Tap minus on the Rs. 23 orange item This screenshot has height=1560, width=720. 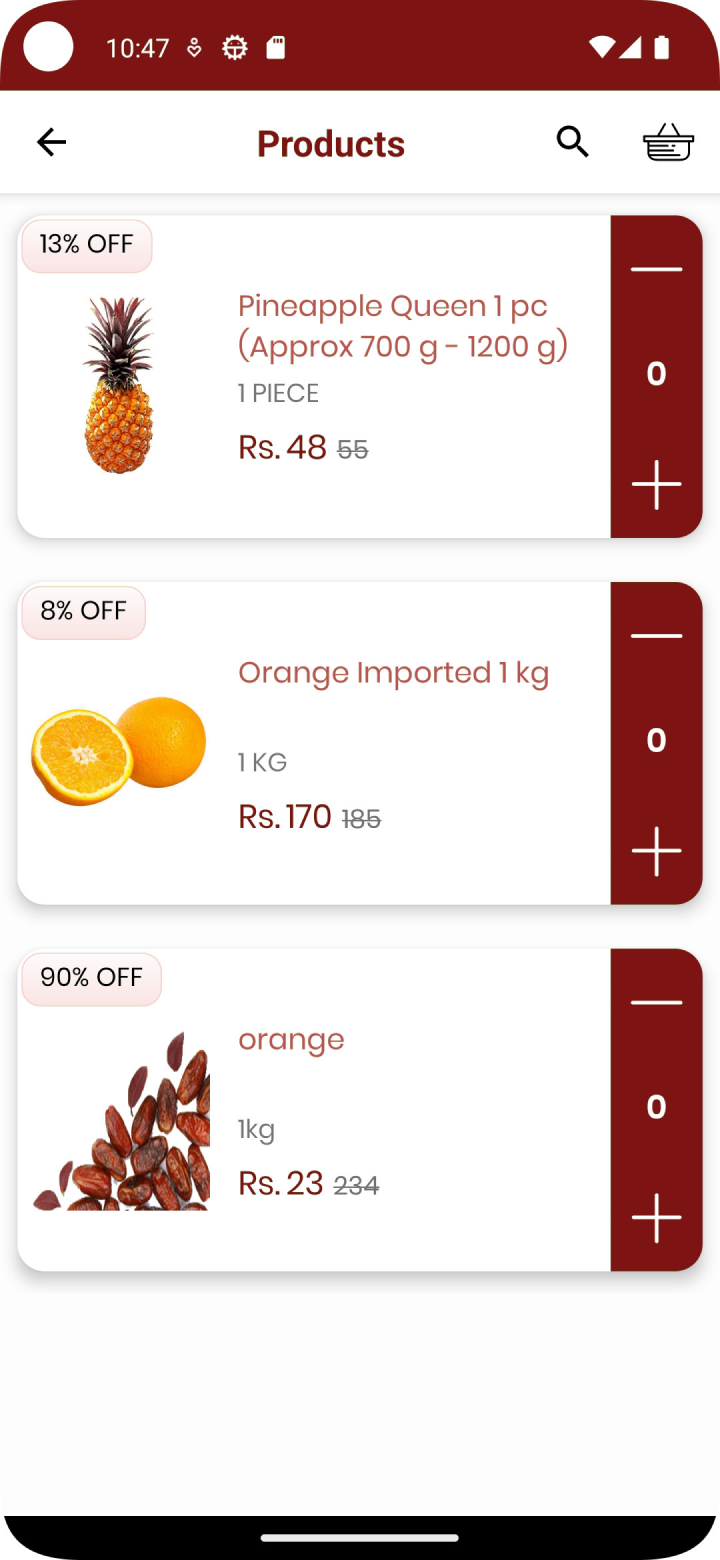coord(656,1002)
